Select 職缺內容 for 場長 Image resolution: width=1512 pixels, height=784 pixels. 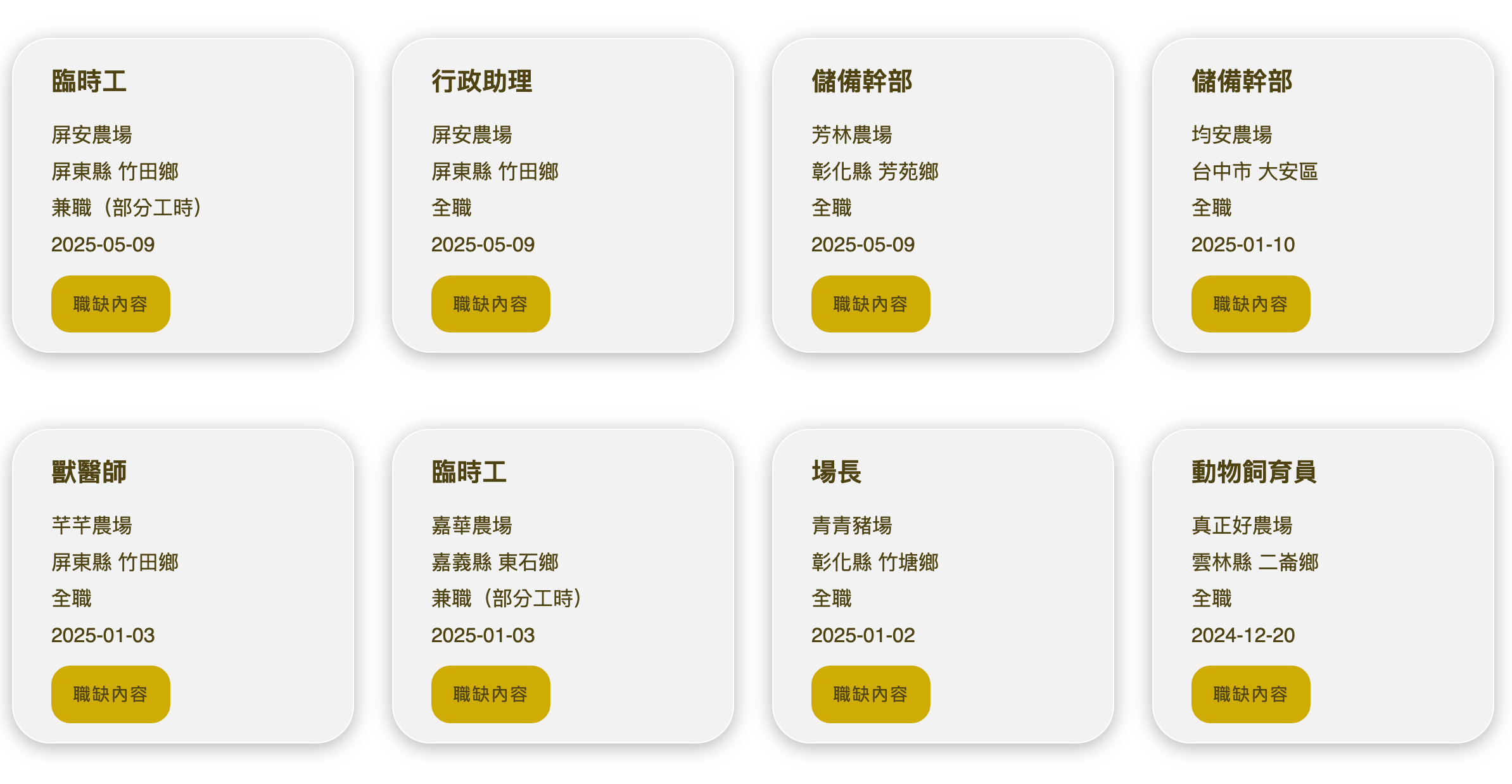pos(870,694)
